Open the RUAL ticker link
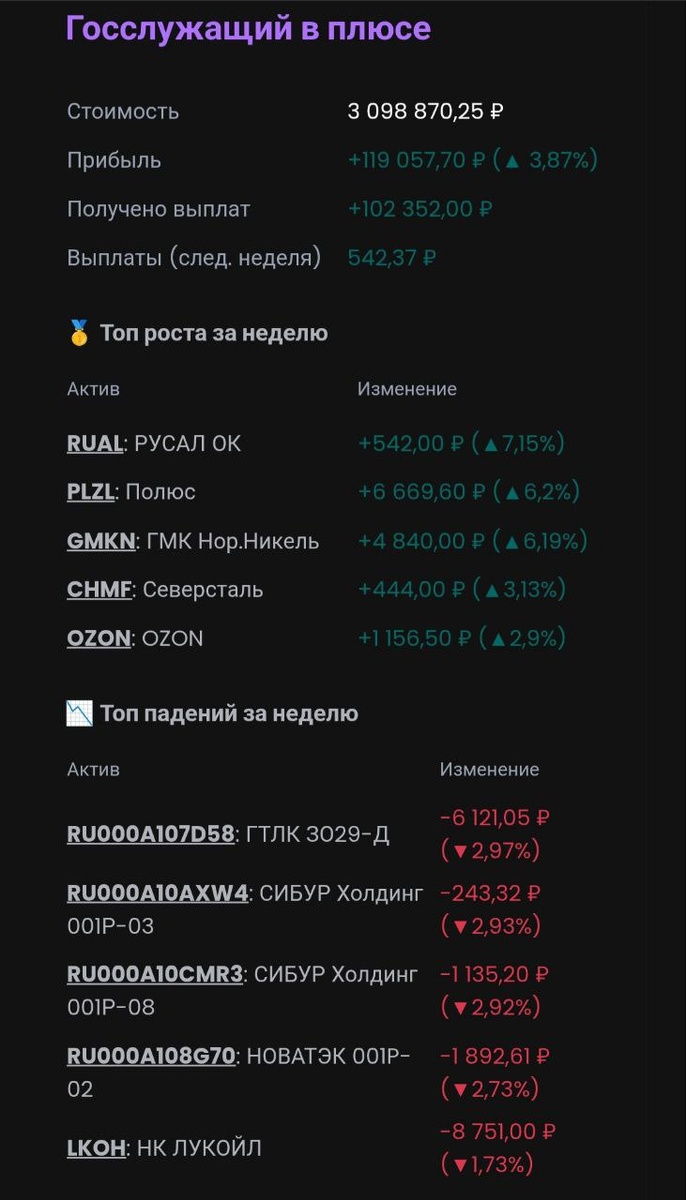 (x=94, y=443)
